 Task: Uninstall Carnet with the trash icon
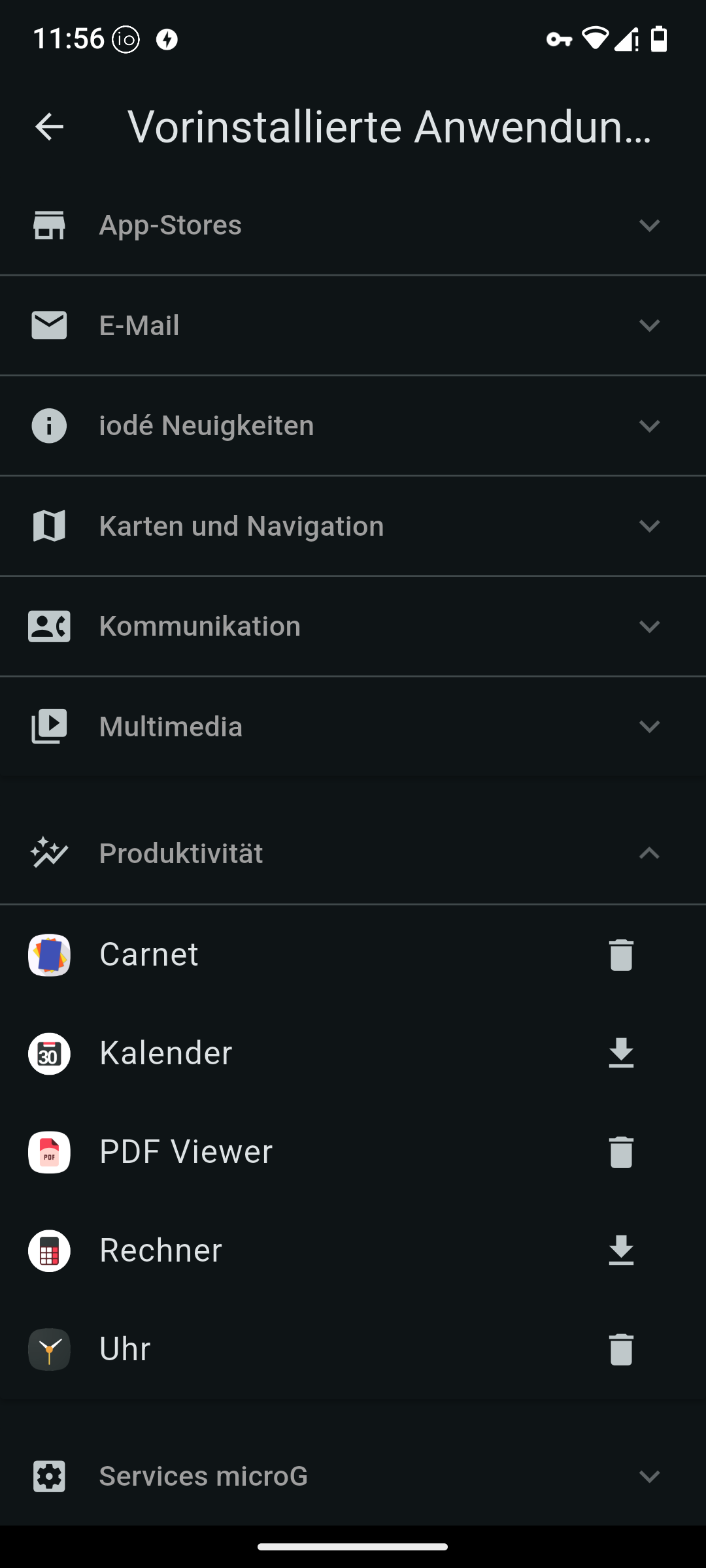(x=621, y=955)
